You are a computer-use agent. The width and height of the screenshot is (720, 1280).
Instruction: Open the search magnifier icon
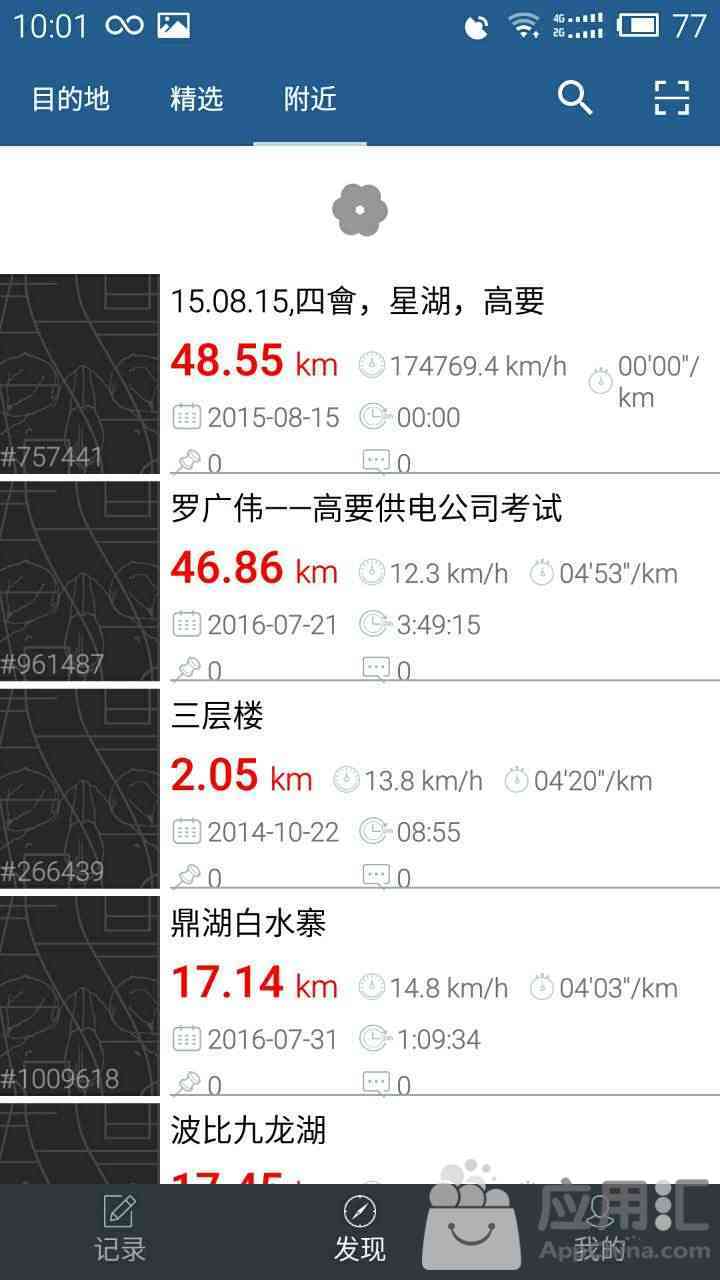[575, 98]
